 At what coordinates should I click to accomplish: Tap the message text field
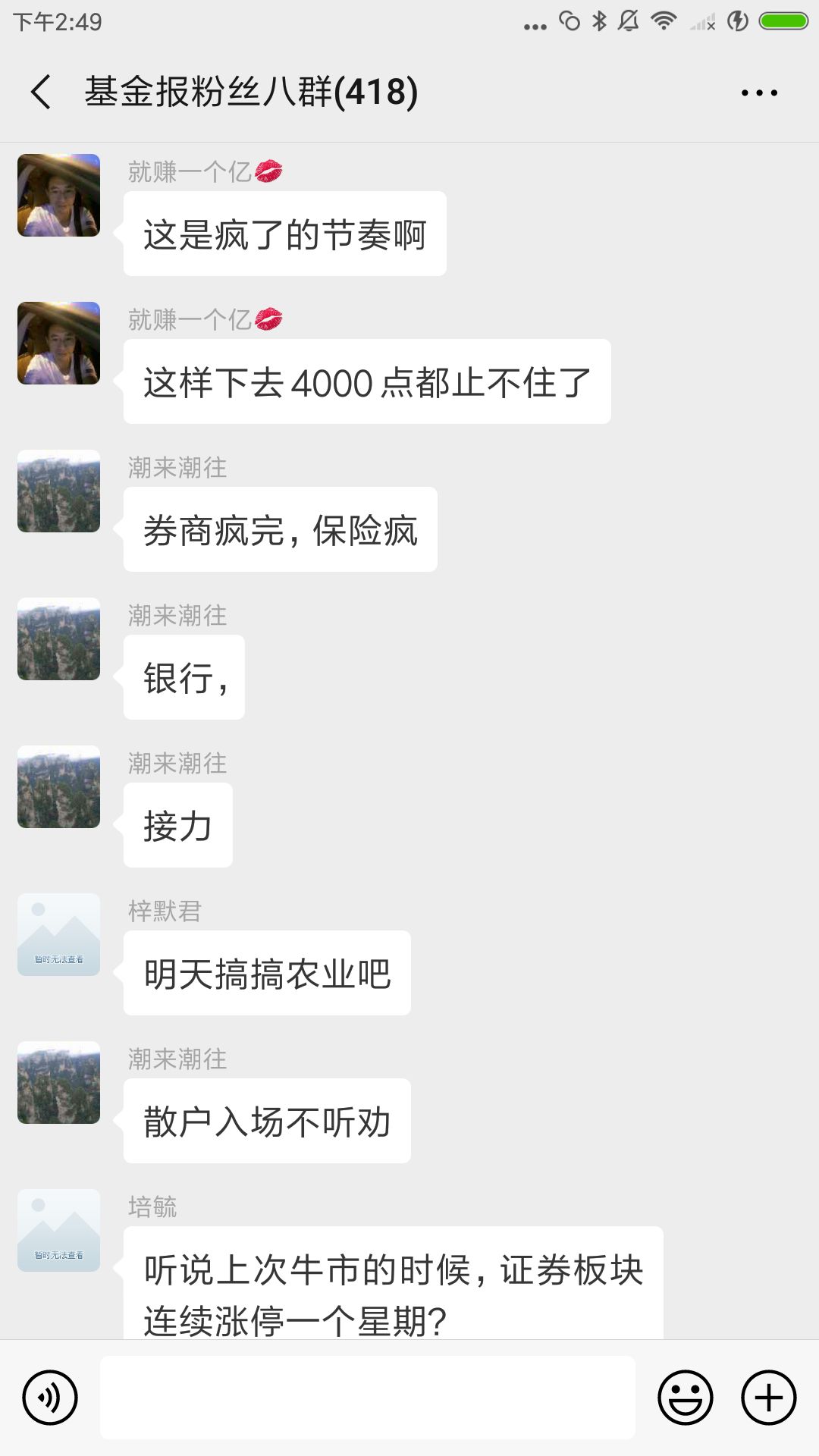(x=368, y=1397)
